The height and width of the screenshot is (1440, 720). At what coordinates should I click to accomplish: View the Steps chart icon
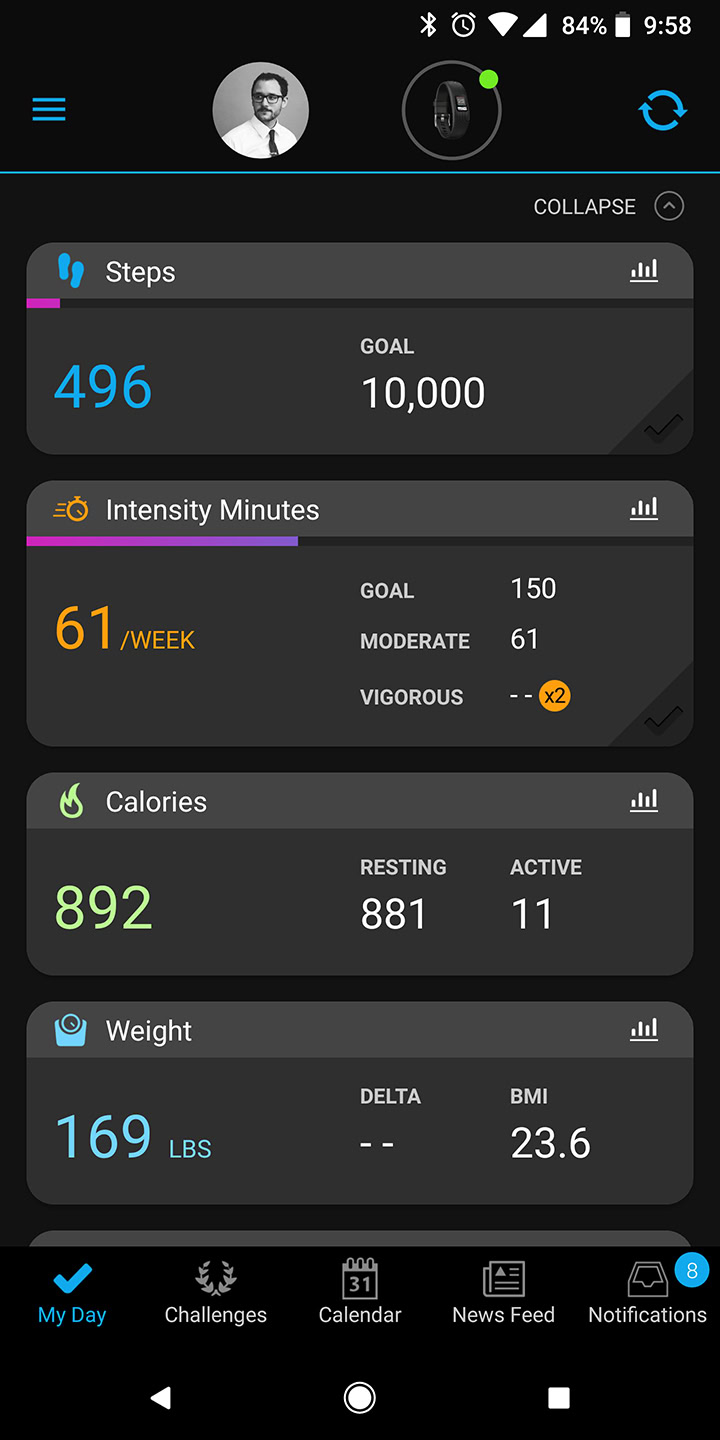point(644,271)
